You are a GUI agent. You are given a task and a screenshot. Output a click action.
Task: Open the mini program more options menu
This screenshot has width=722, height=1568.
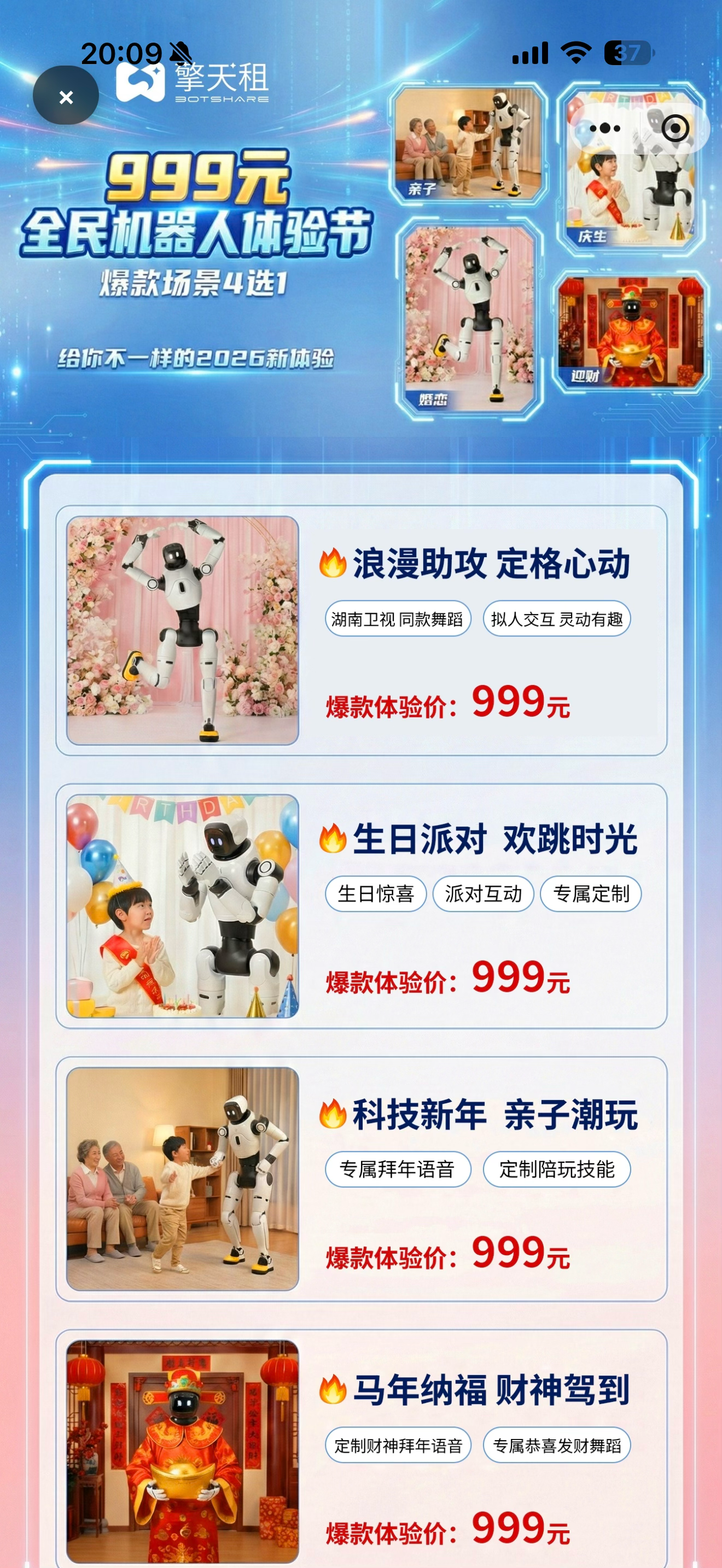coord(605,128)
